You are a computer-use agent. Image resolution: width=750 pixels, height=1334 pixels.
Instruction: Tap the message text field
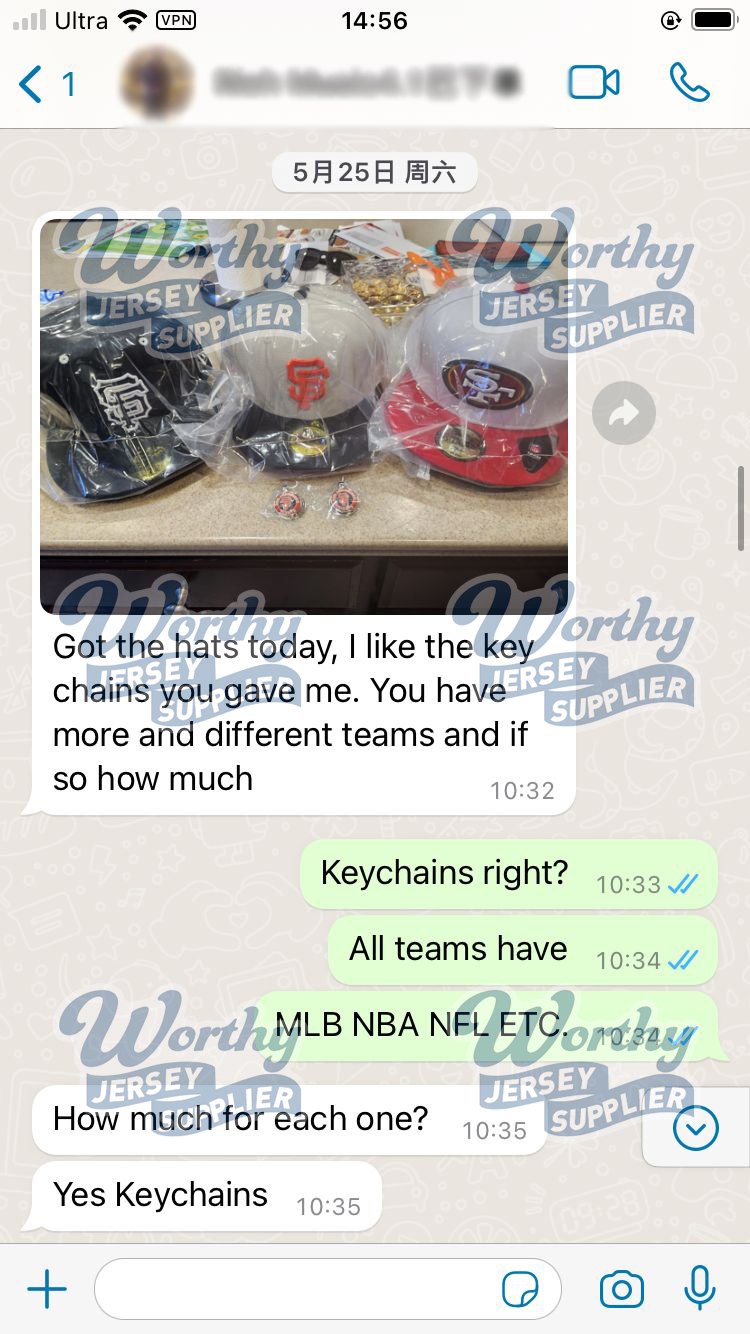click(x=300, y=1290)
